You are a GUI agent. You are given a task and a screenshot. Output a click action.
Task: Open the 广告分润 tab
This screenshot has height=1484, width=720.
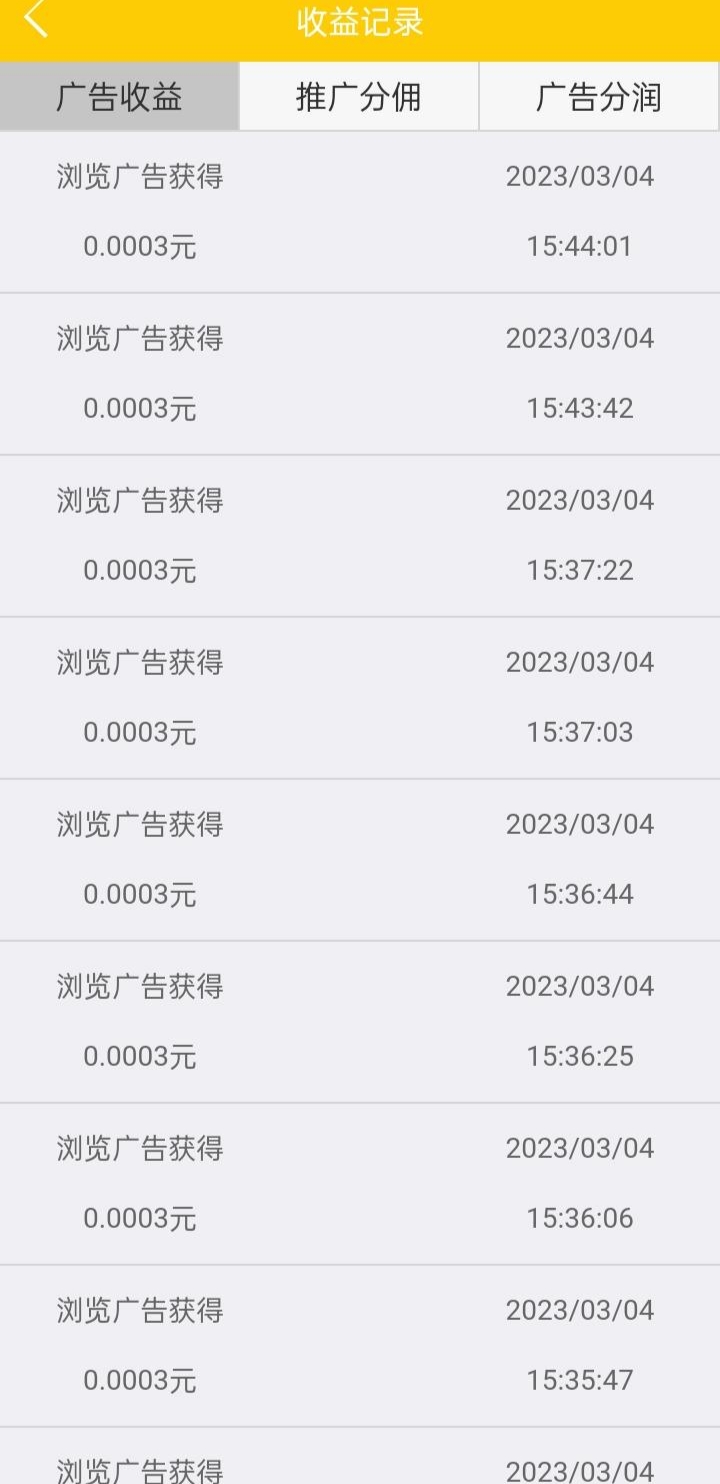pos(598,95)
